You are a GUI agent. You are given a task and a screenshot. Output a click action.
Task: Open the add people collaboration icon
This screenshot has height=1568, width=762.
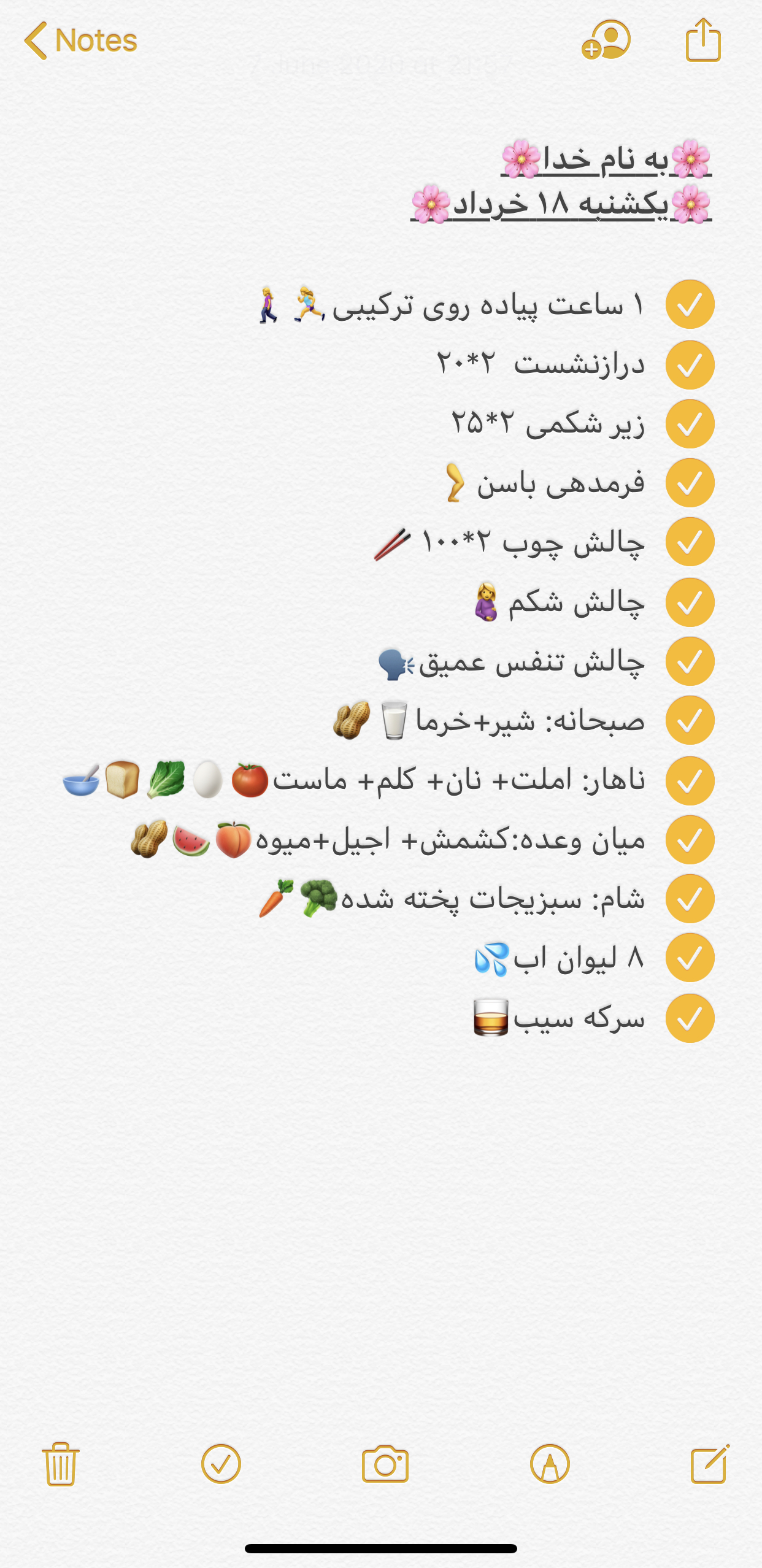[606, 40]
